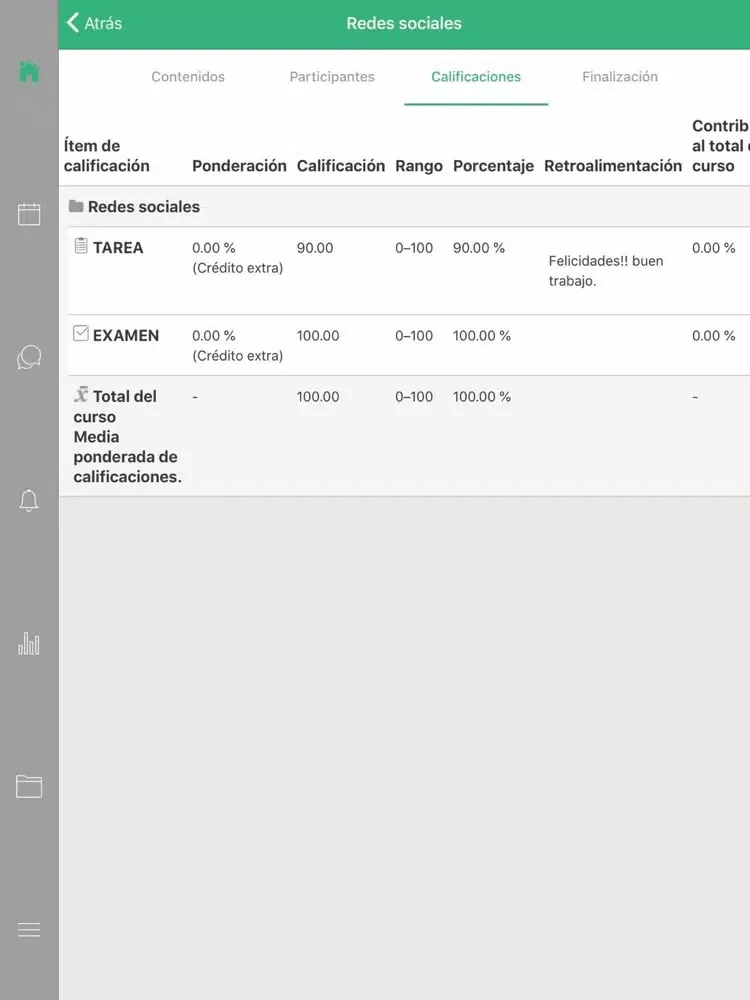The image size is (750, 1000).
Task: Open messages chat bubble icon
Action: point(29,357)
